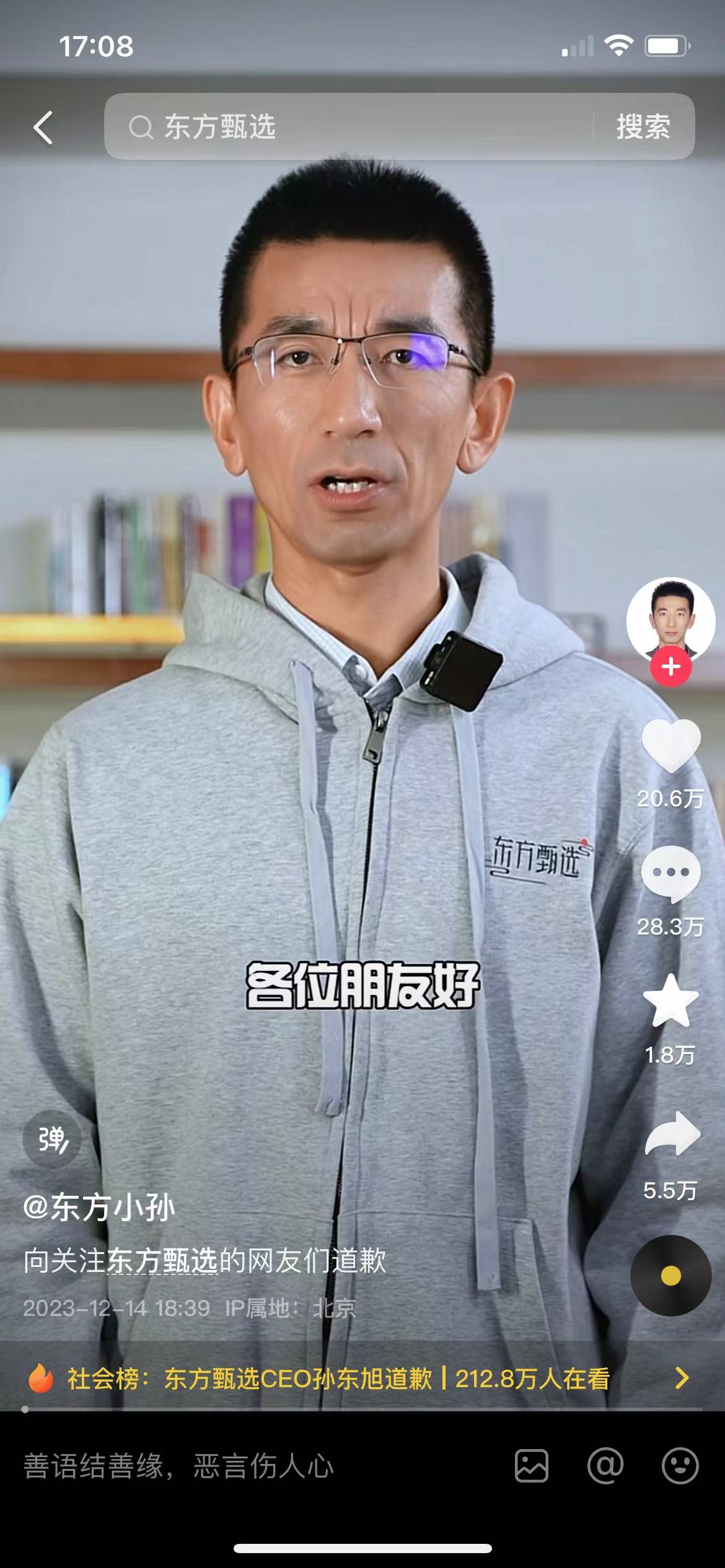The height and width of the screenshot is (1568, 725).
Task: Favorite this video with the star
Action: point(670,1001)
